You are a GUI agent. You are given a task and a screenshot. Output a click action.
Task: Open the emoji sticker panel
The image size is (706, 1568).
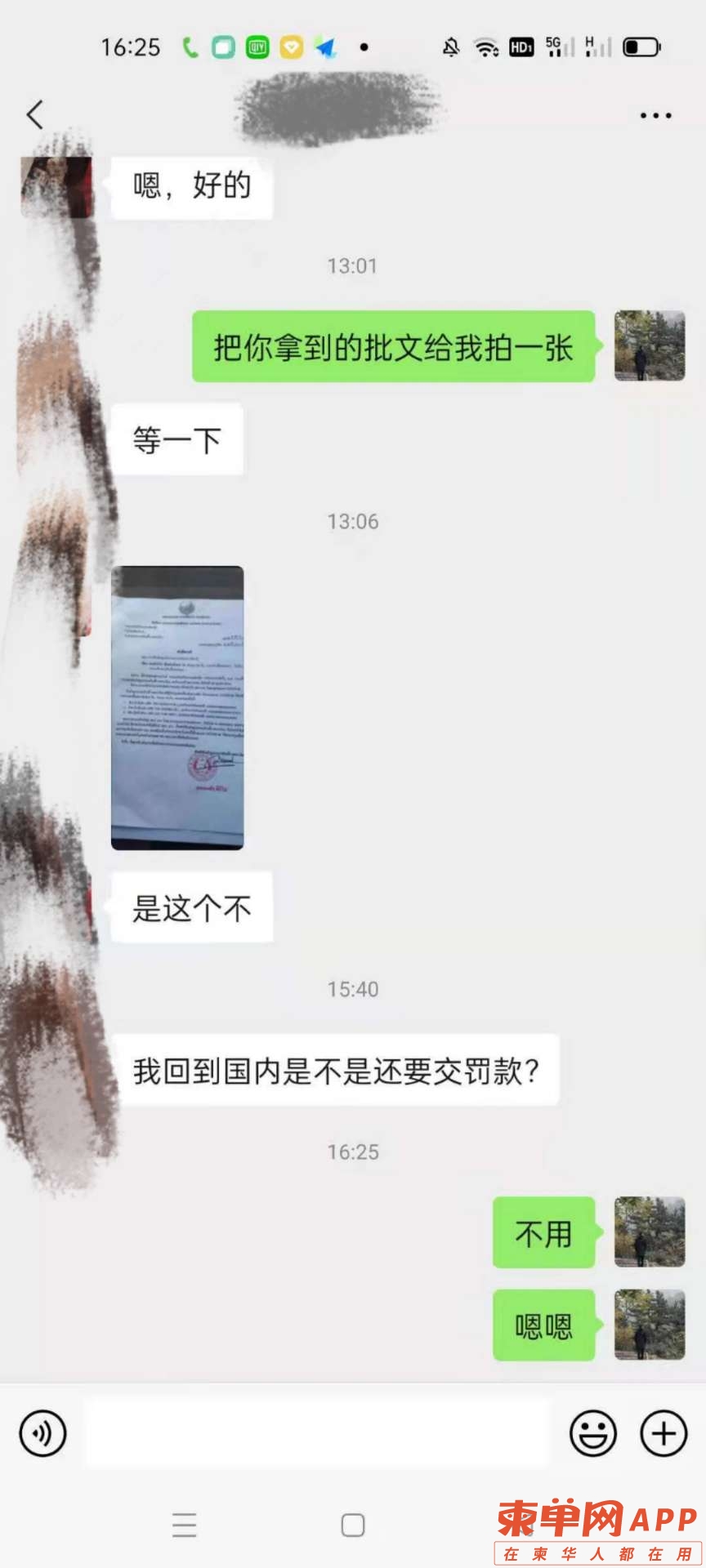coord(592,1433)
